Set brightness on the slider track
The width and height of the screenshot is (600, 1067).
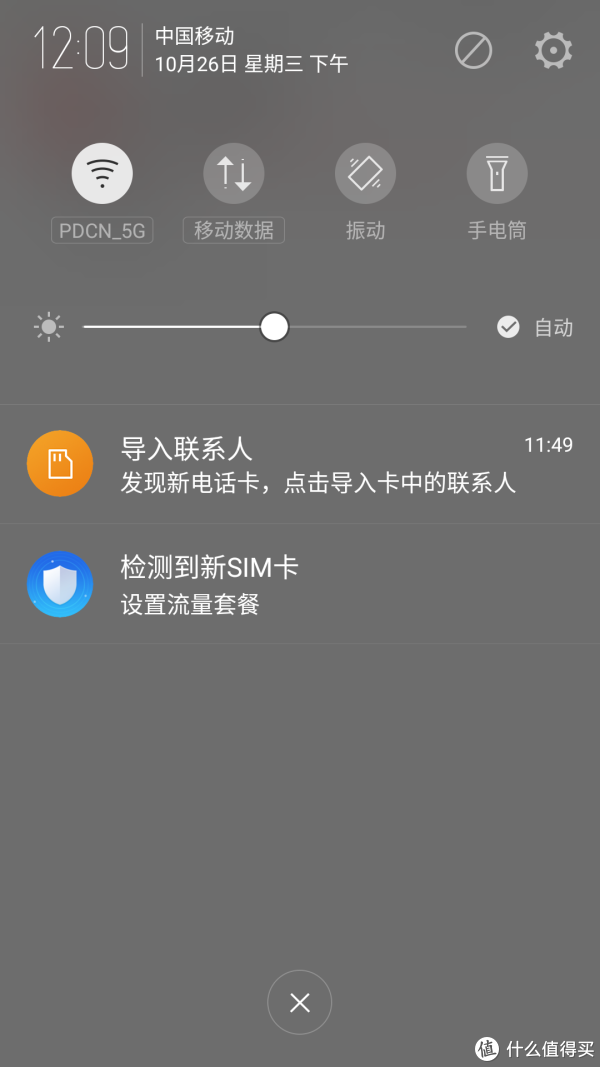275,327
